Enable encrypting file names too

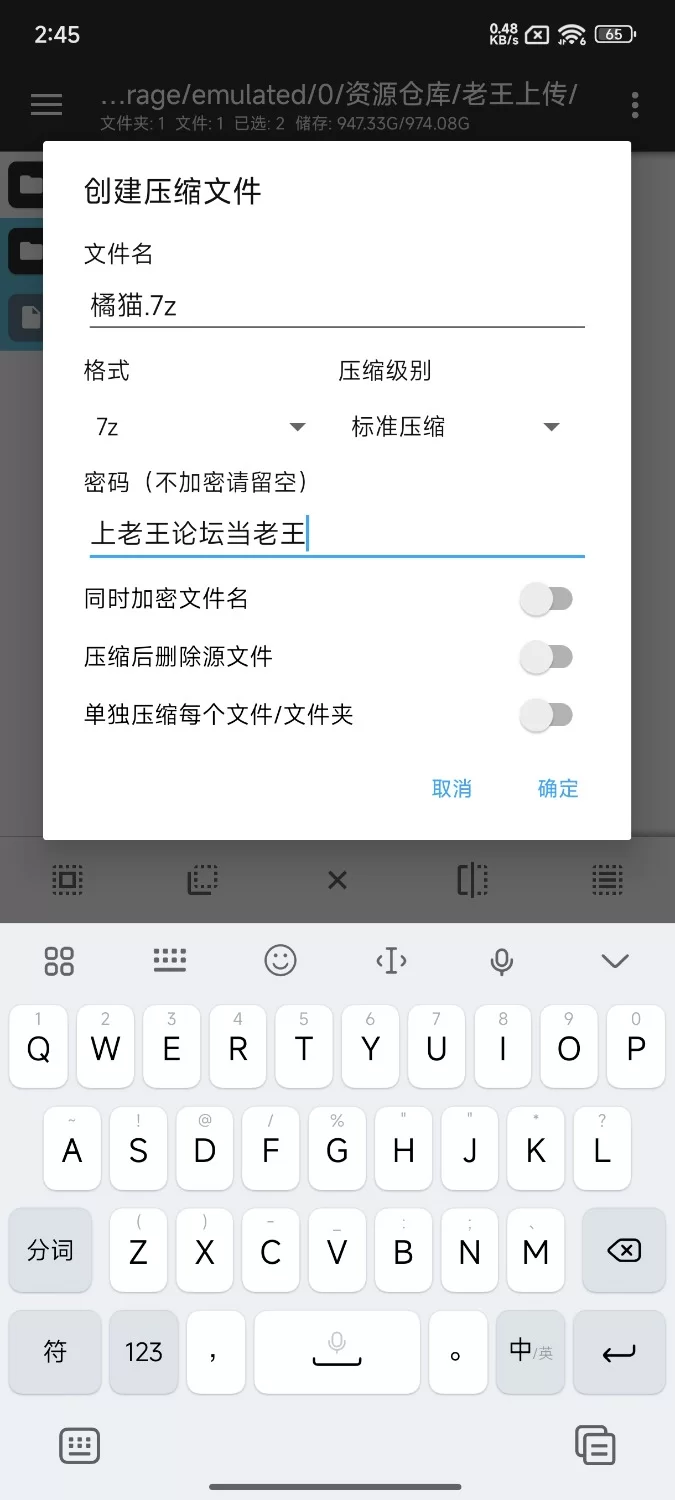[547, 599]
